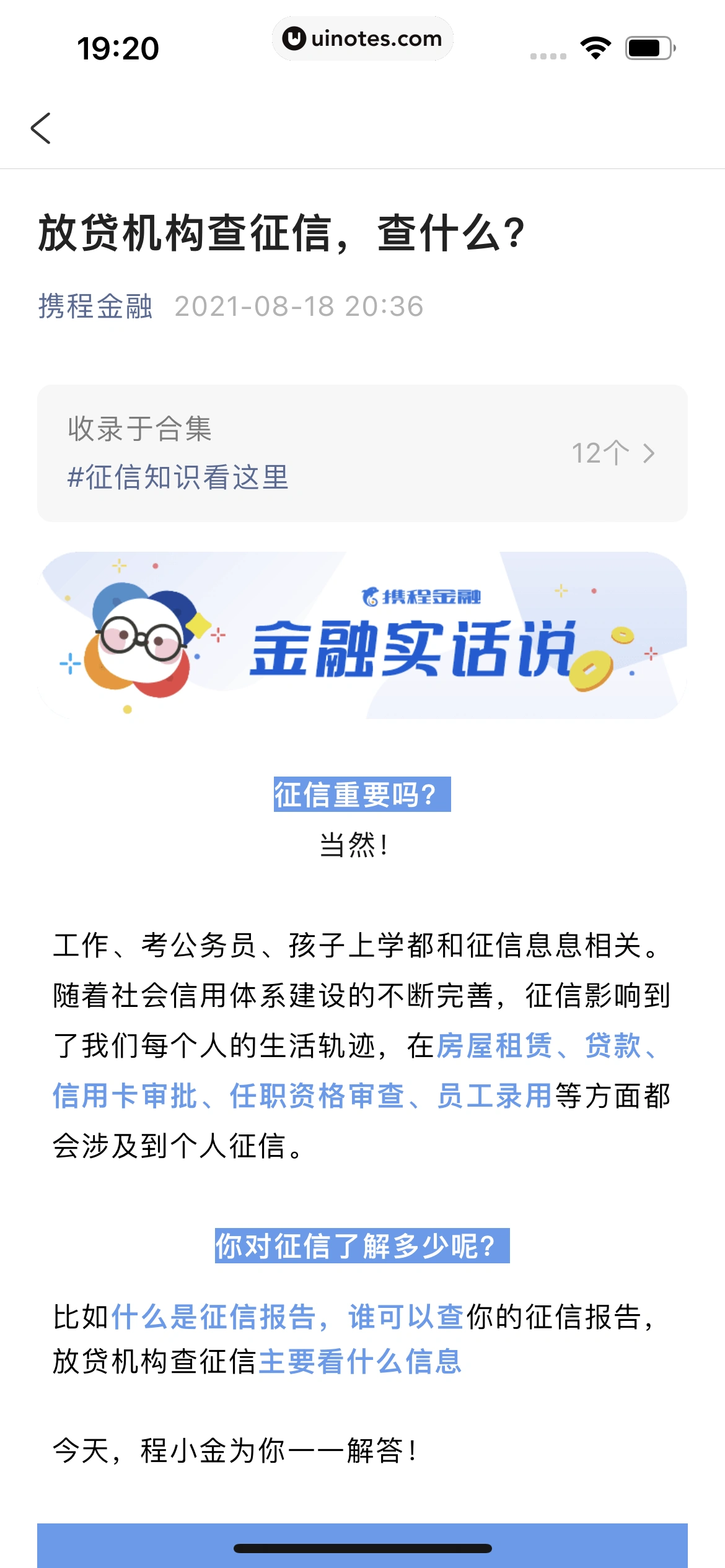
Task: Open the 携程金融 author link
Action: 95,307
